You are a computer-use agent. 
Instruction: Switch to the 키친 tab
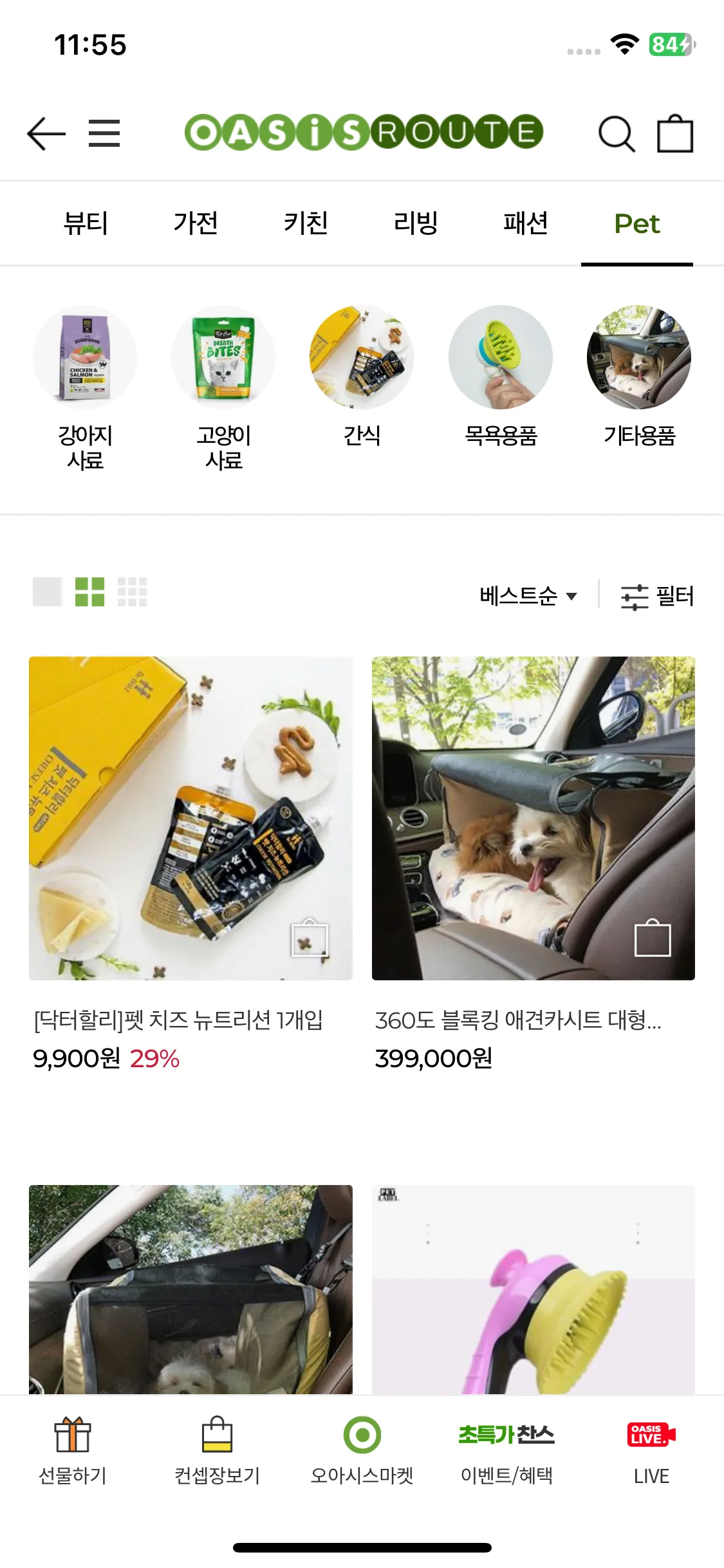306,223
